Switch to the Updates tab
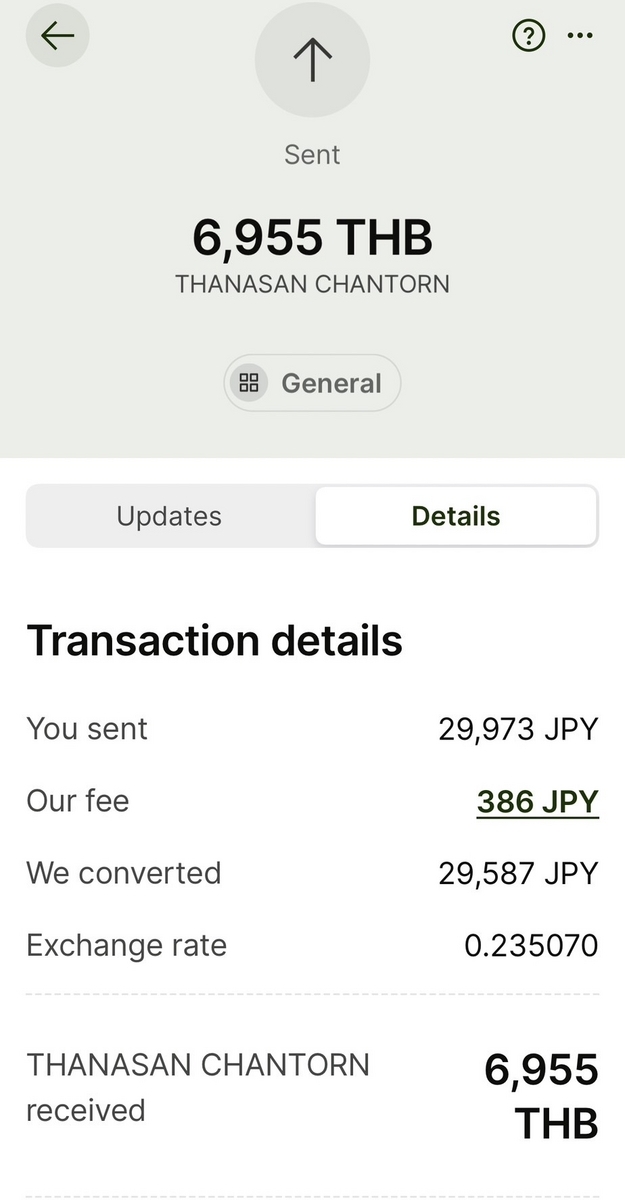The image size is (625, 1200). point(169,516)
